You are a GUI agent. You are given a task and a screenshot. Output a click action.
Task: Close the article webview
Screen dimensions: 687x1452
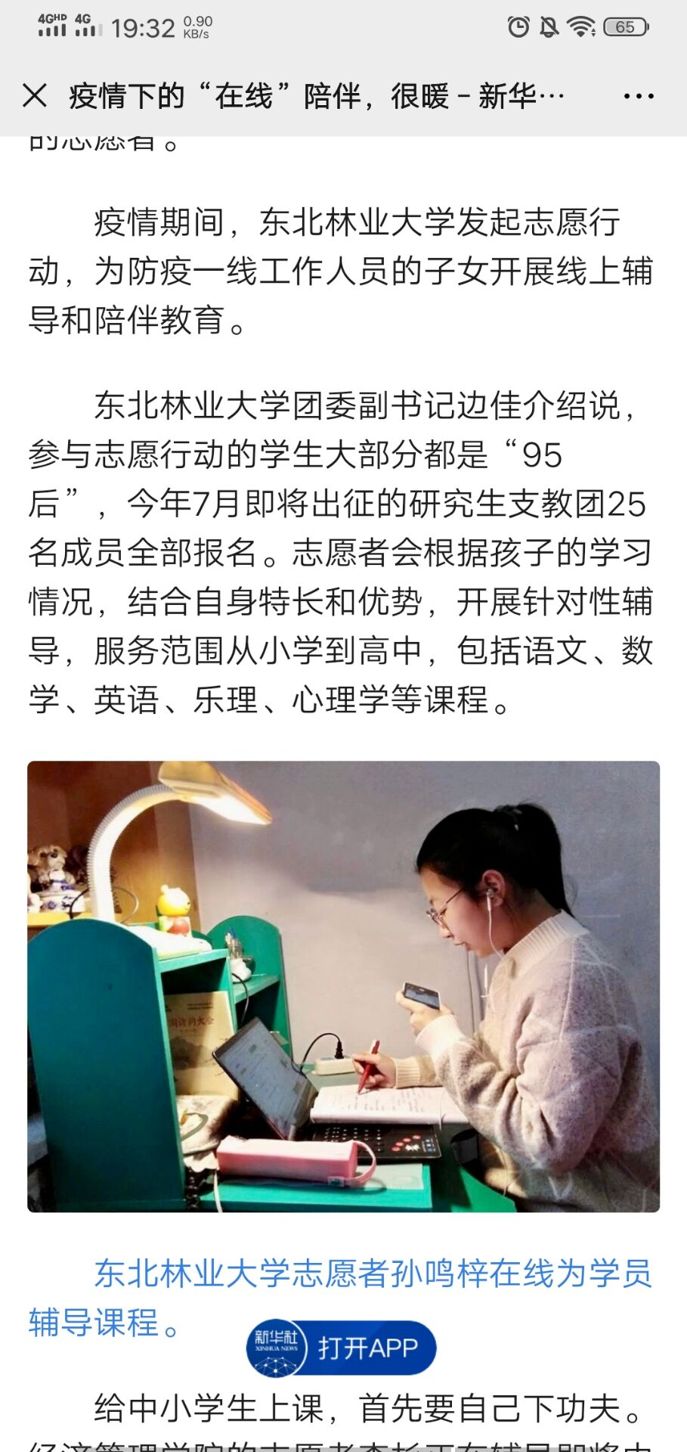[x=34, y=96]
